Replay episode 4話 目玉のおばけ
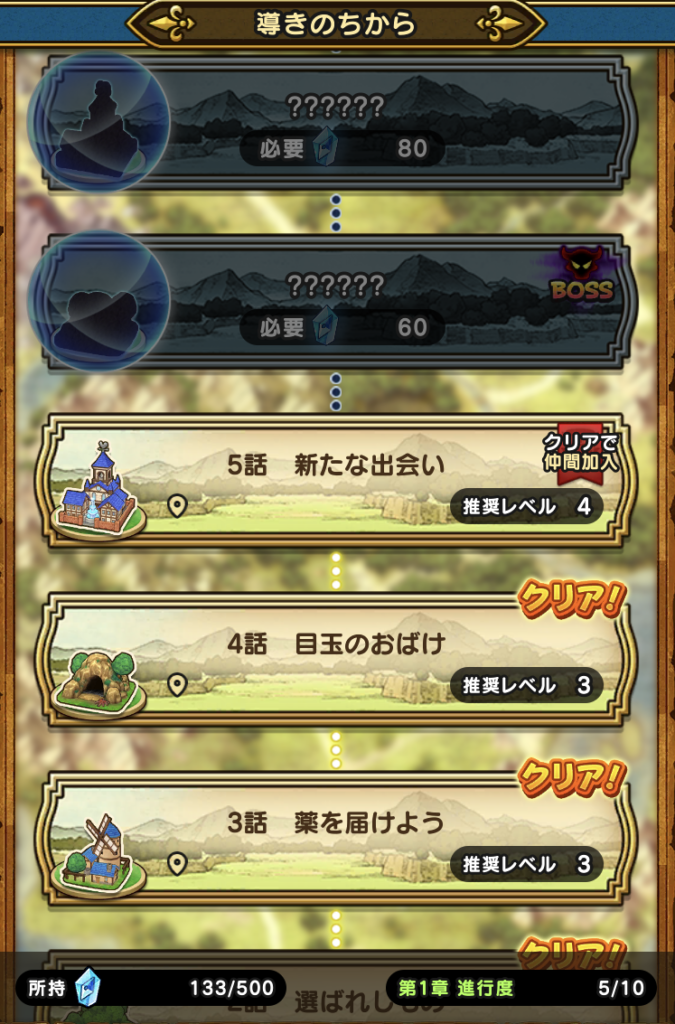This screenshot has height=1024, width=675. click(336, 660)
